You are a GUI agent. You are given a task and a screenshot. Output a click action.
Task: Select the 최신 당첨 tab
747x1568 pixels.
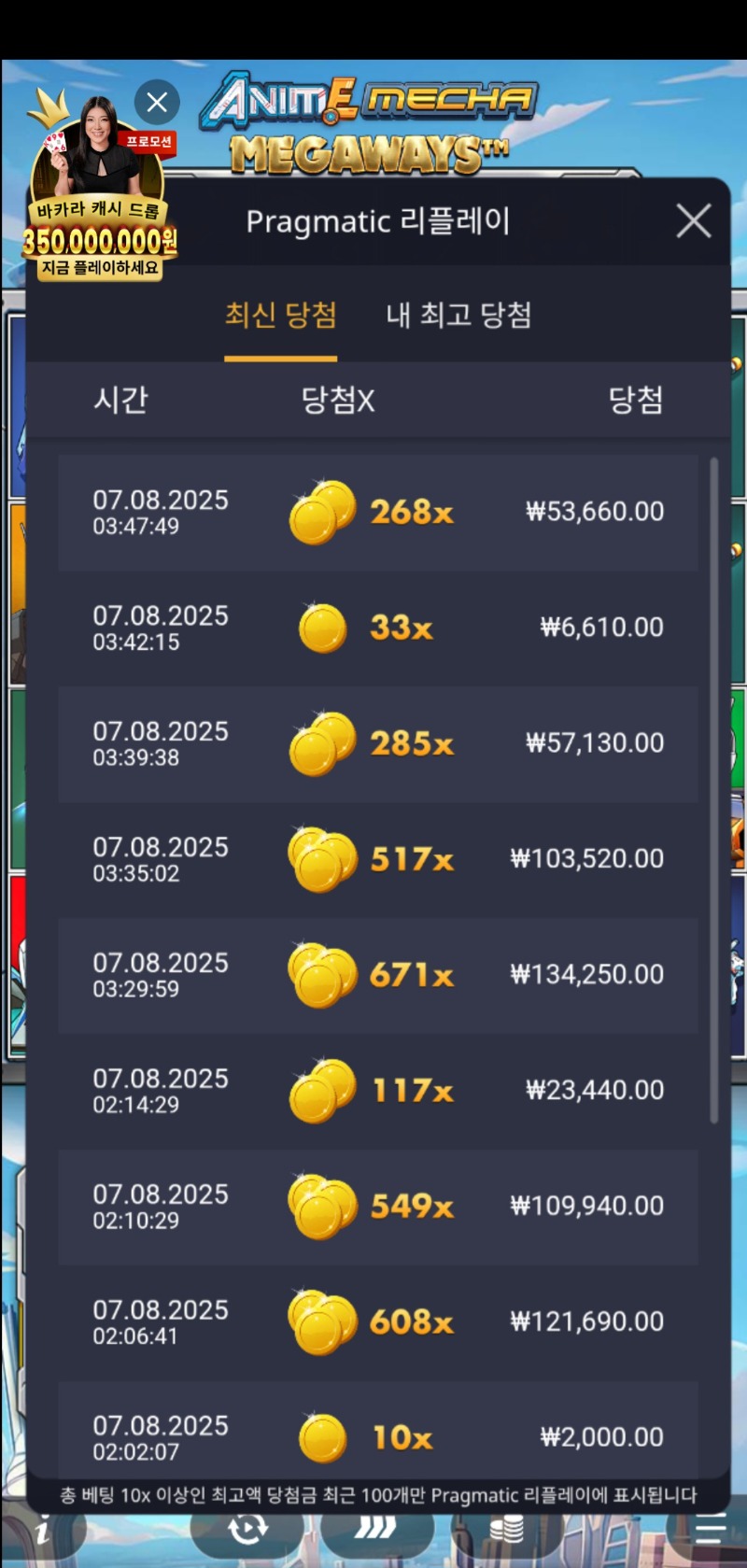(280, 316)
